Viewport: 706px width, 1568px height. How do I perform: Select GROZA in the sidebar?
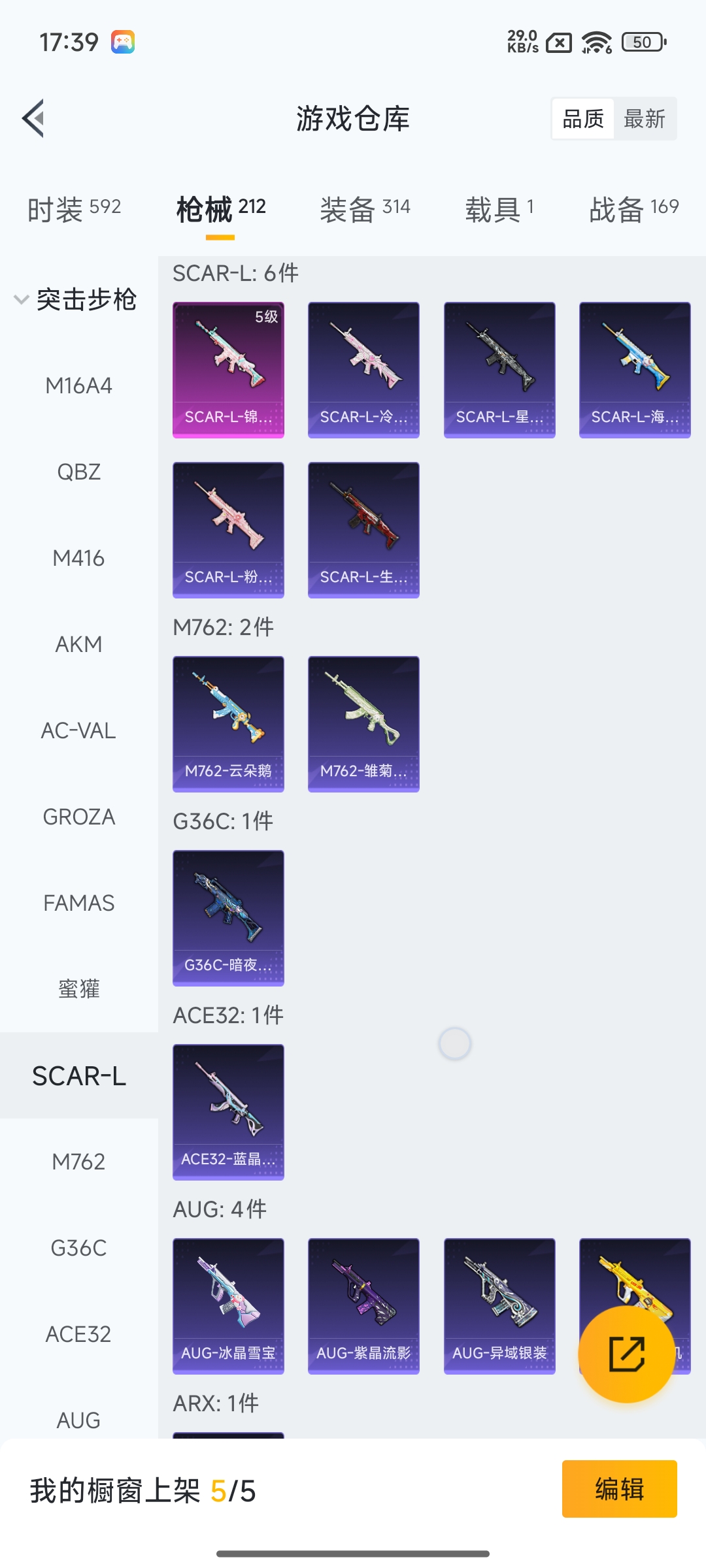pyautogui.click(x=78, y=817)
